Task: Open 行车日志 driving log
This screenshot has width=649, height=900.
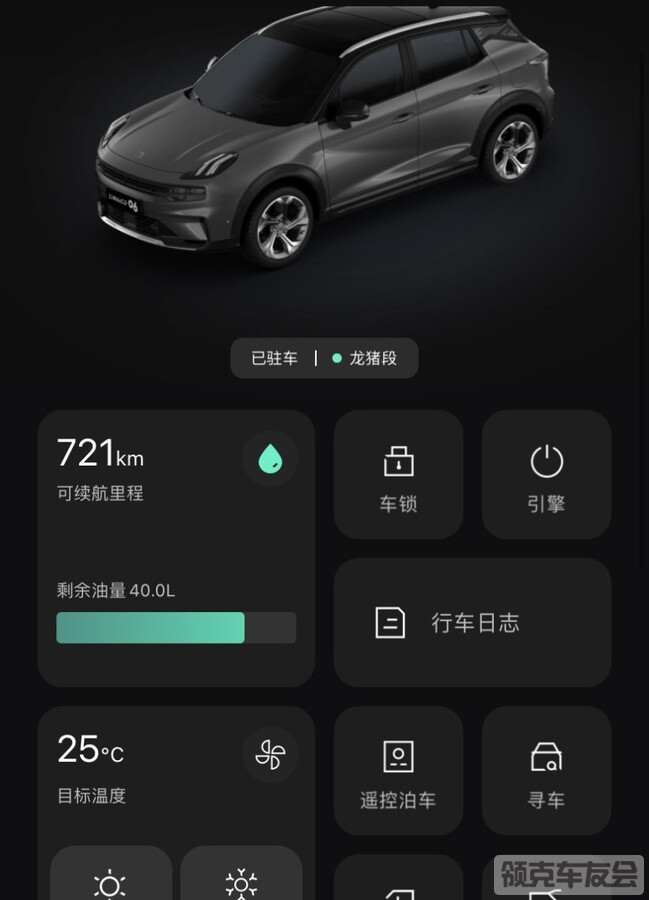Action: (x=472, y=623)
